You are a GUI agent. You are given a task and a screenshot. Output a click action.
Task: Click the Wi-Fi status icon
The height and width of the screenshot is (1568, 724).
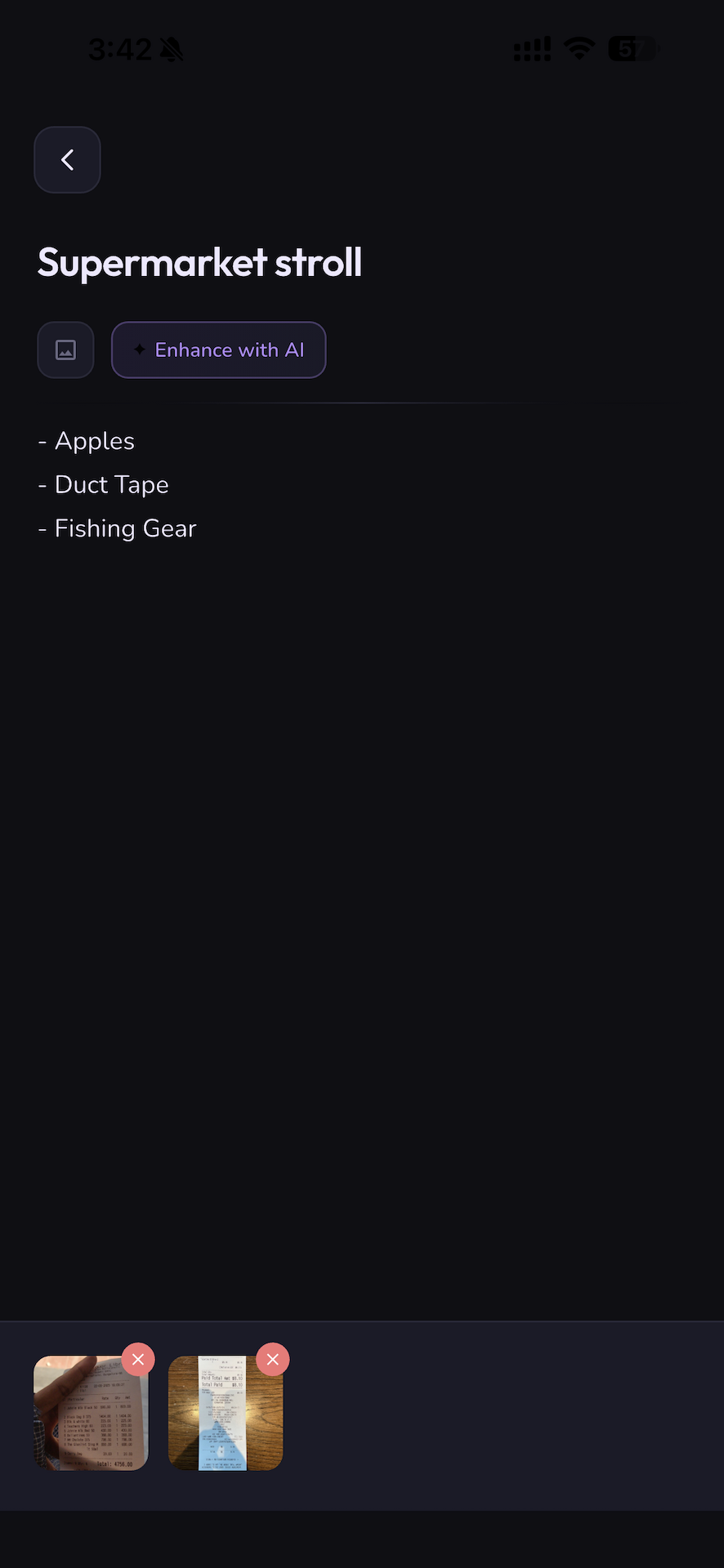click(x=579, y=48)
